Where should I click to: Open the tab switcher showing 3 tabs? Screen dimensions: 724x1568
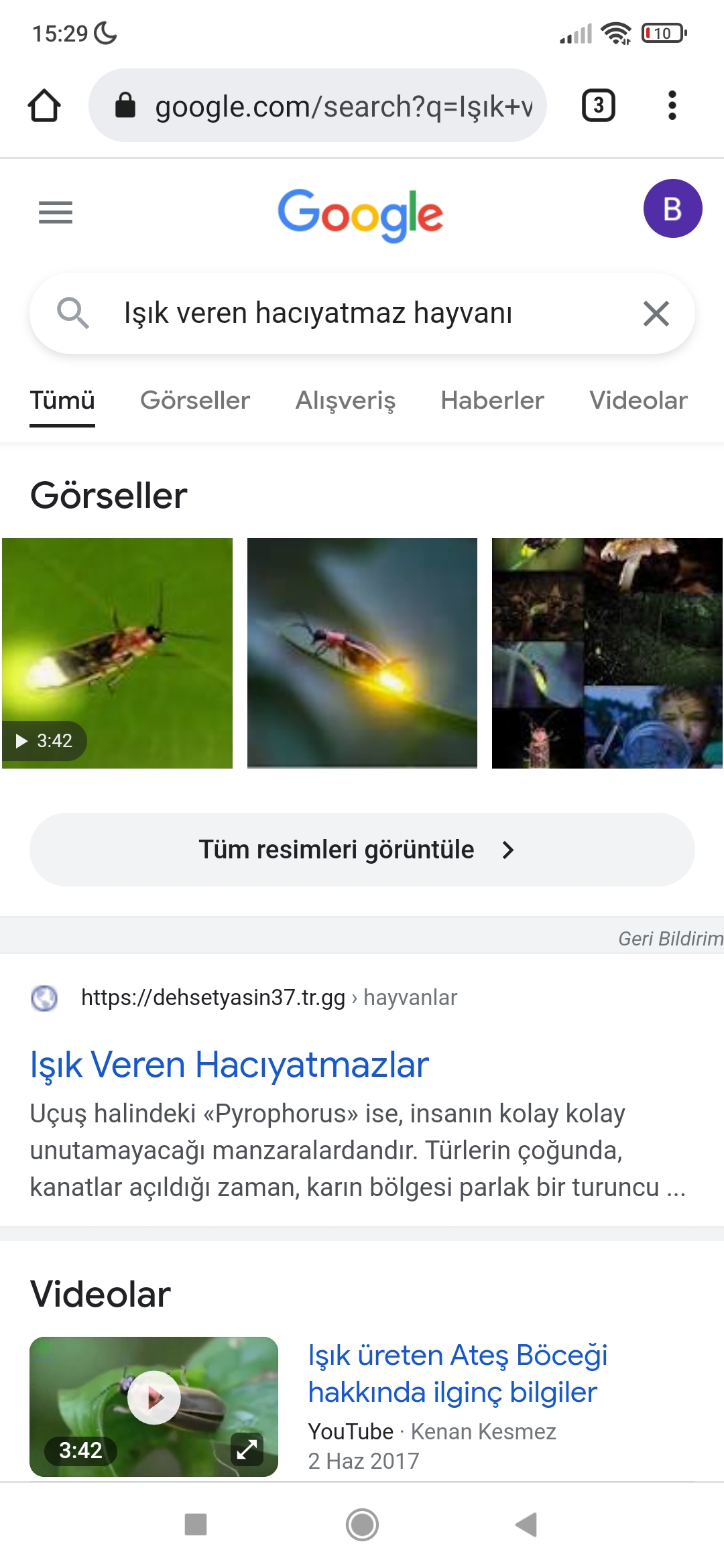(598, 106)
